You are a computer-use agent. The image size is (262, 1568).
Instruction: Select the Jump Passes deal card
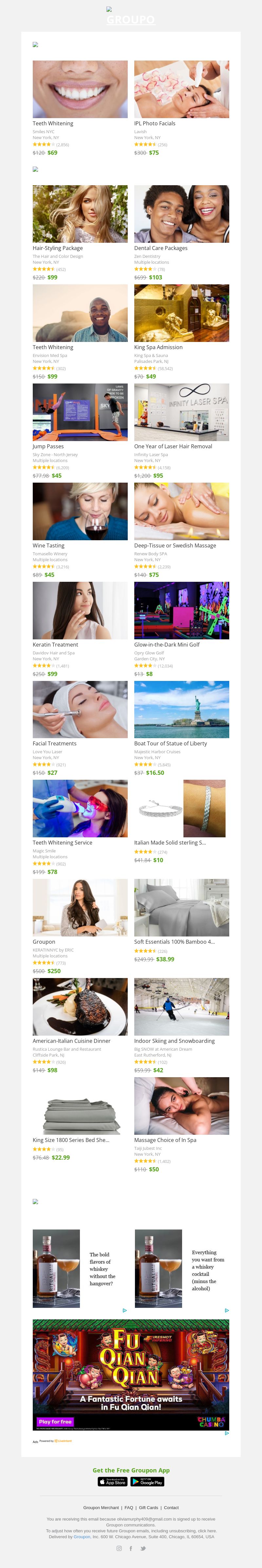[80, 413]
